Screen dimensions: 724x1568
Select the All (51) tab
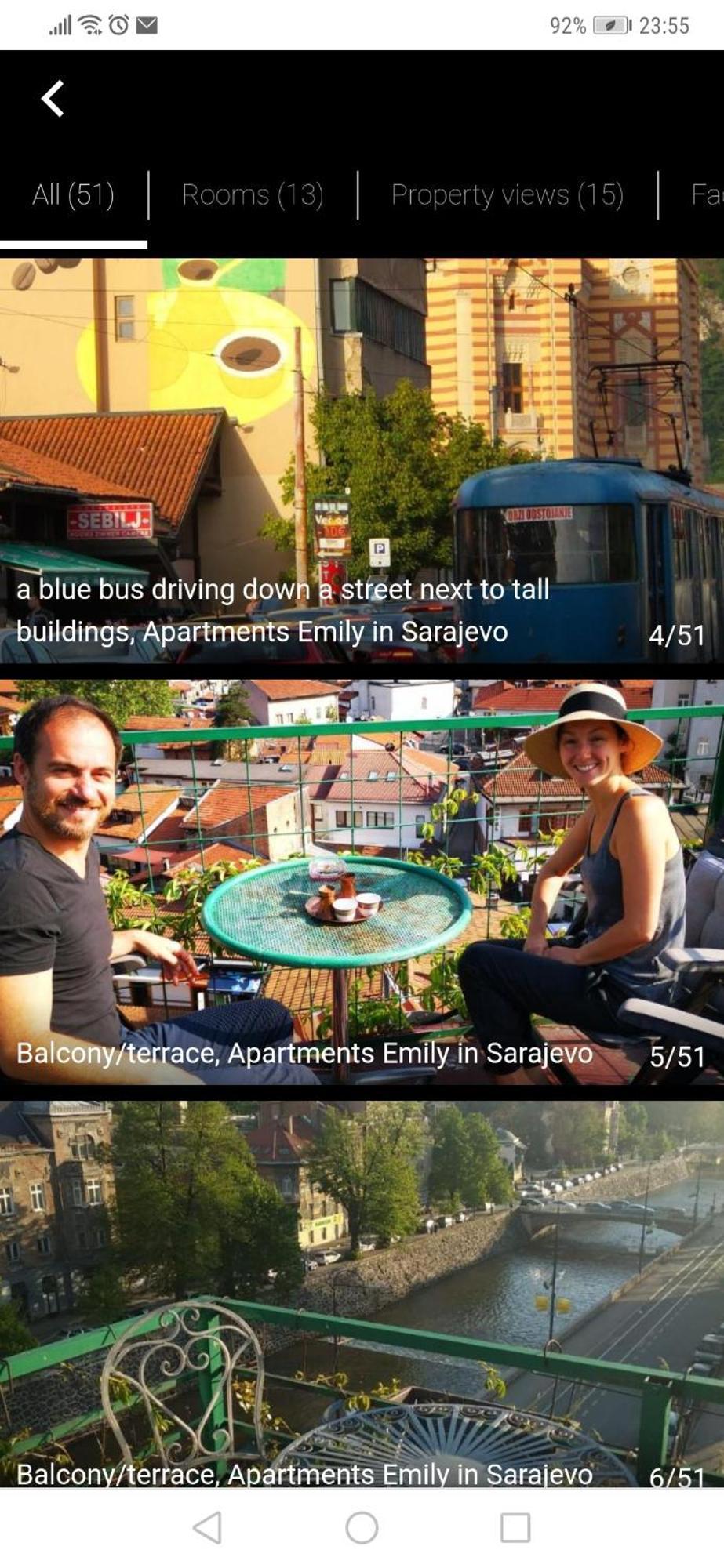pos(73,194)
